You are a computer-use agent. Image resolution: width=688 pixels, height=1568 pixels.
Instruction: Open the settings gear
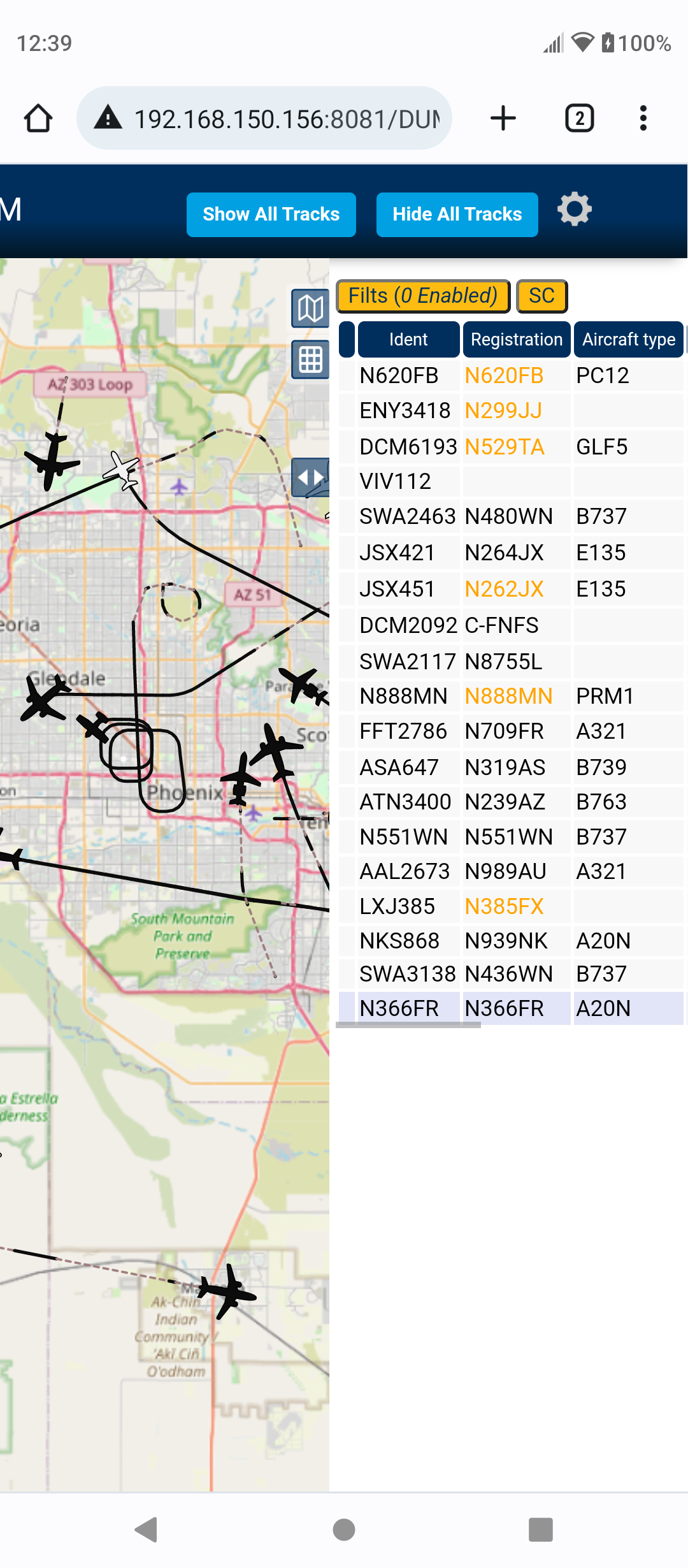coord(575,209)
